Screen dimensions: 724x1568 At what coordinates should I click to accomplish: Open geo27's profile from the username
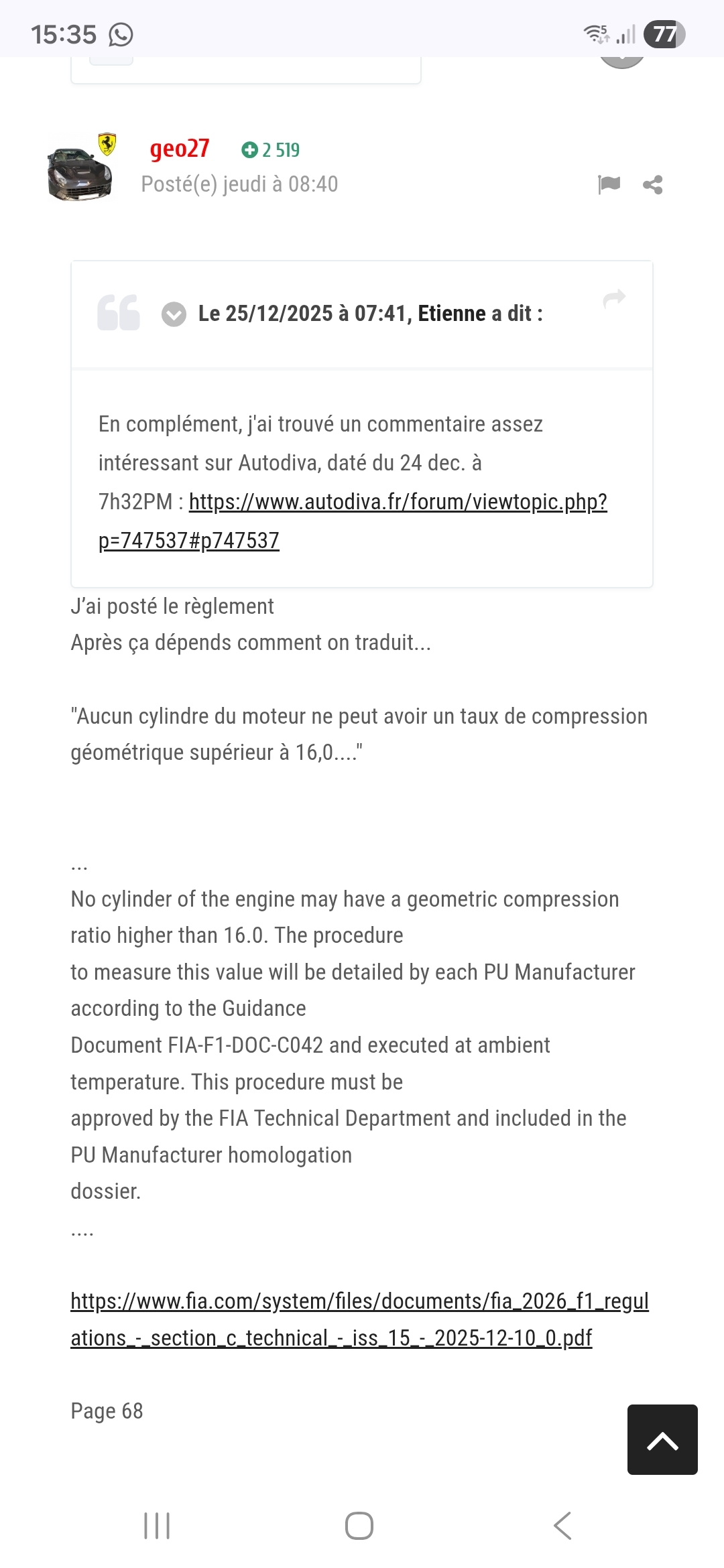(179, 149)
